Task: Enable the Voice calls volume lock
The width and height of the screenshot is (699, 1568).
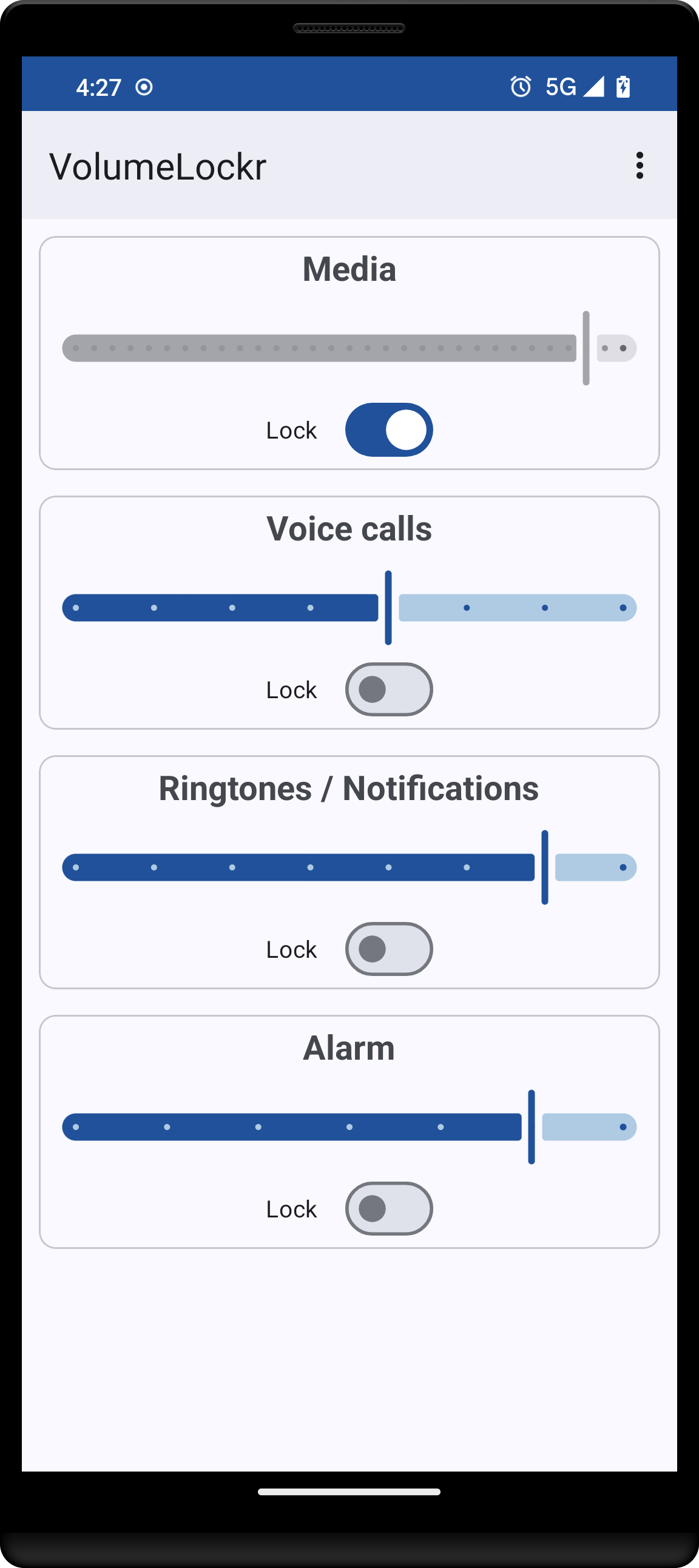Action: click(388, 689)
